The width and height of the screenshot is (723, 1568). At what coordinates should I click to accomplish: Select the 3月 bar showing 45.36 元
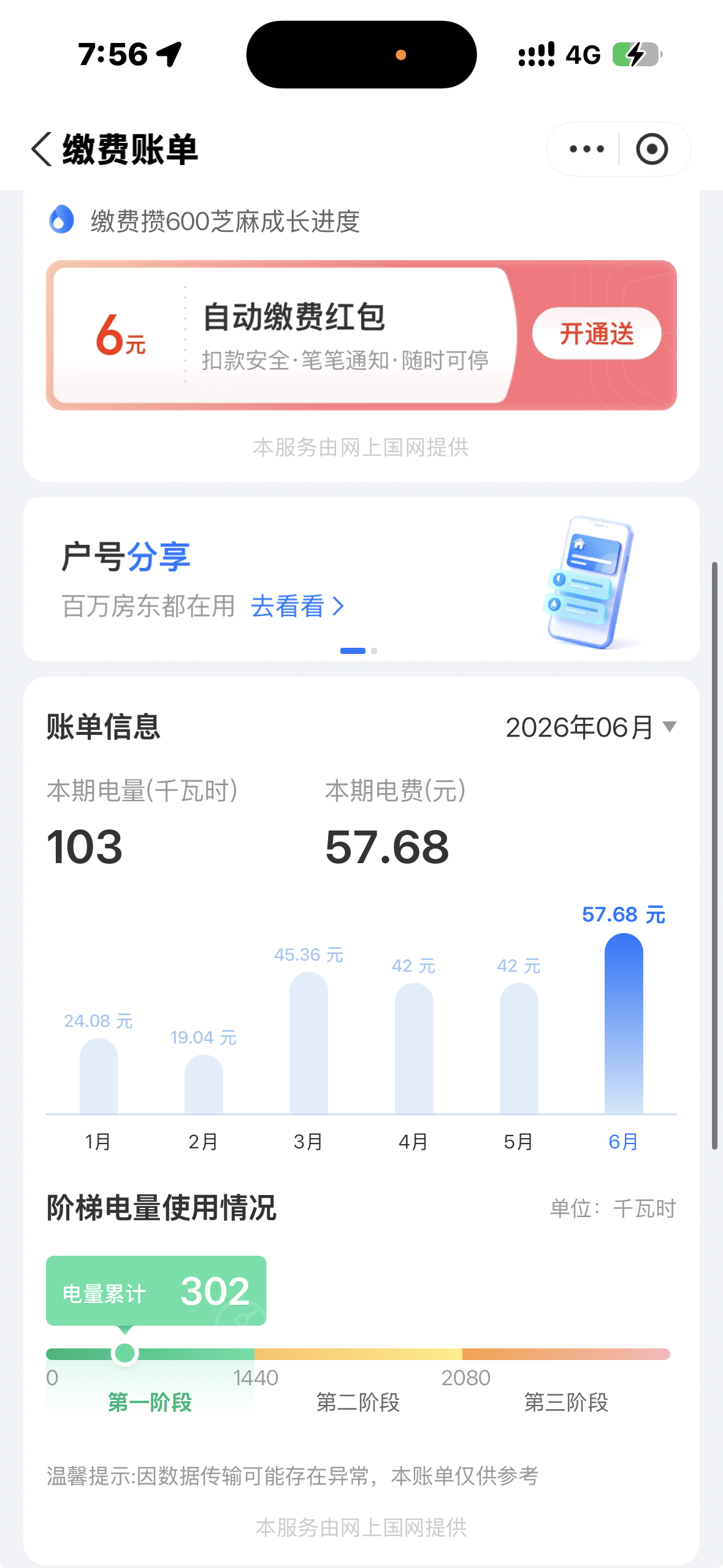tap(308, 1043)
